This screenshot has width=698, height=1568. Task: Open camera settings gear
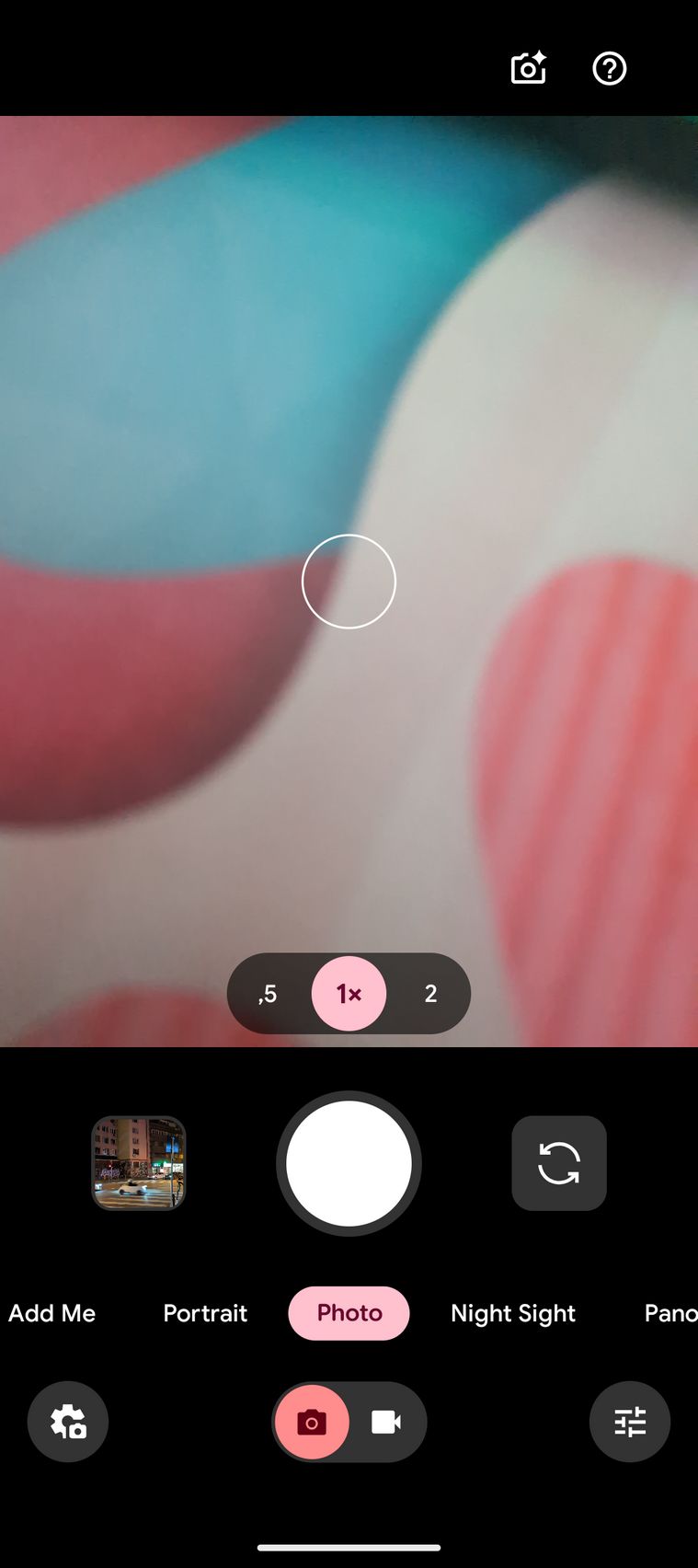tap(68, 1422)
